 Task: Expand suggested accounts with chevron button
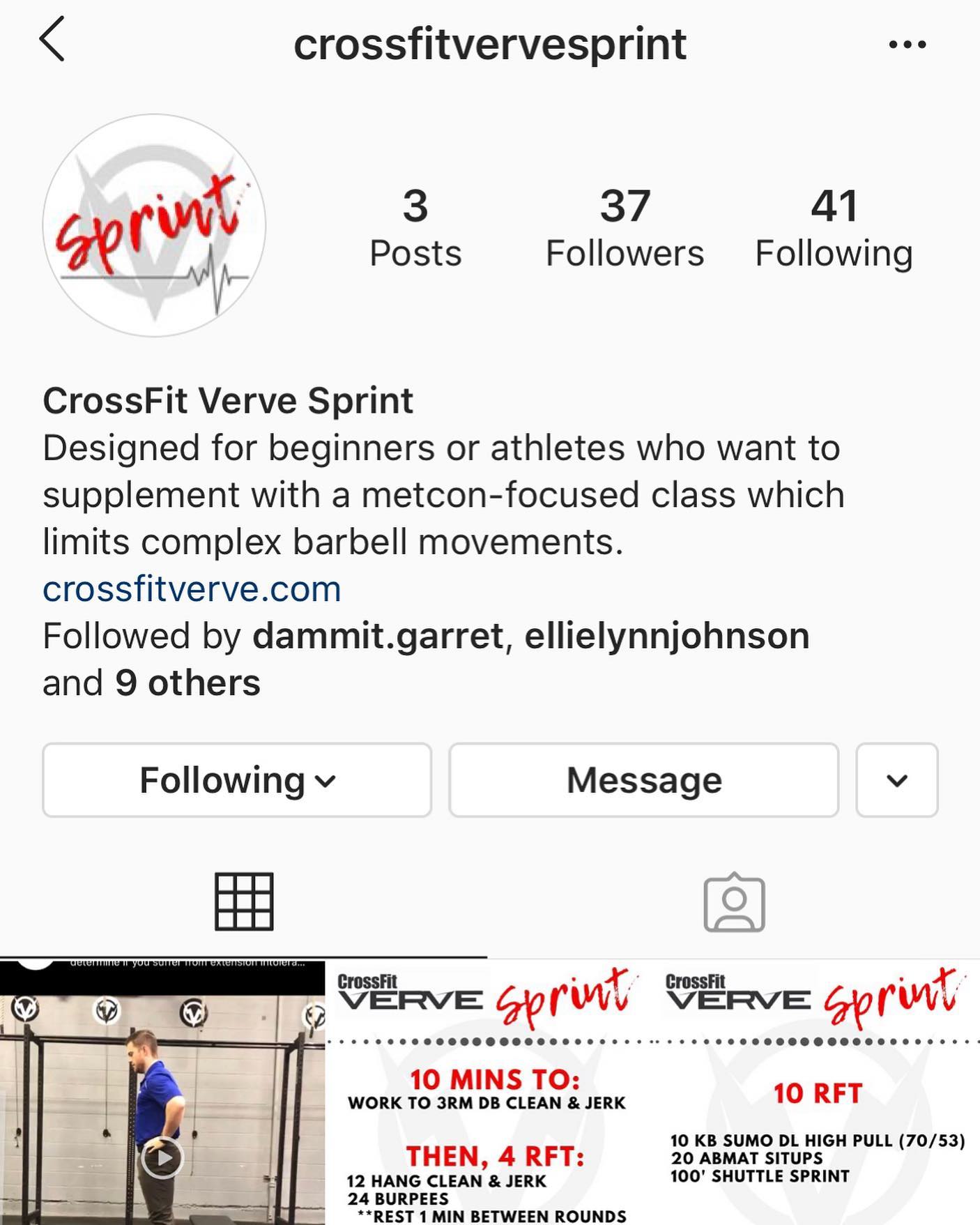pyautogui.click(x=896, y=779)
